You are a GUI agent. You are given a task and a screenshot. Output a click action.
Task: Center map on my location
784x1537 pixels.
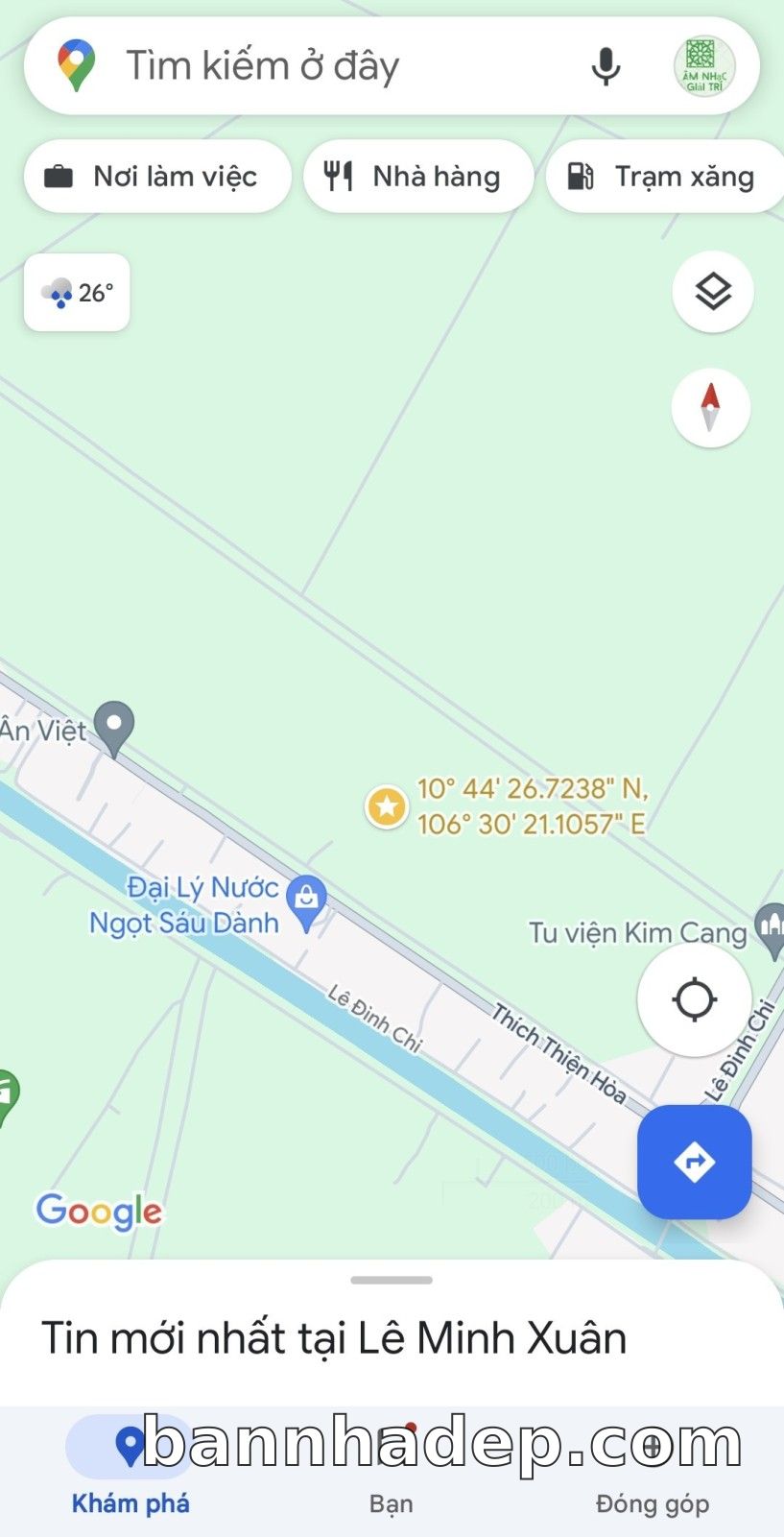click(x=694, y=999)
